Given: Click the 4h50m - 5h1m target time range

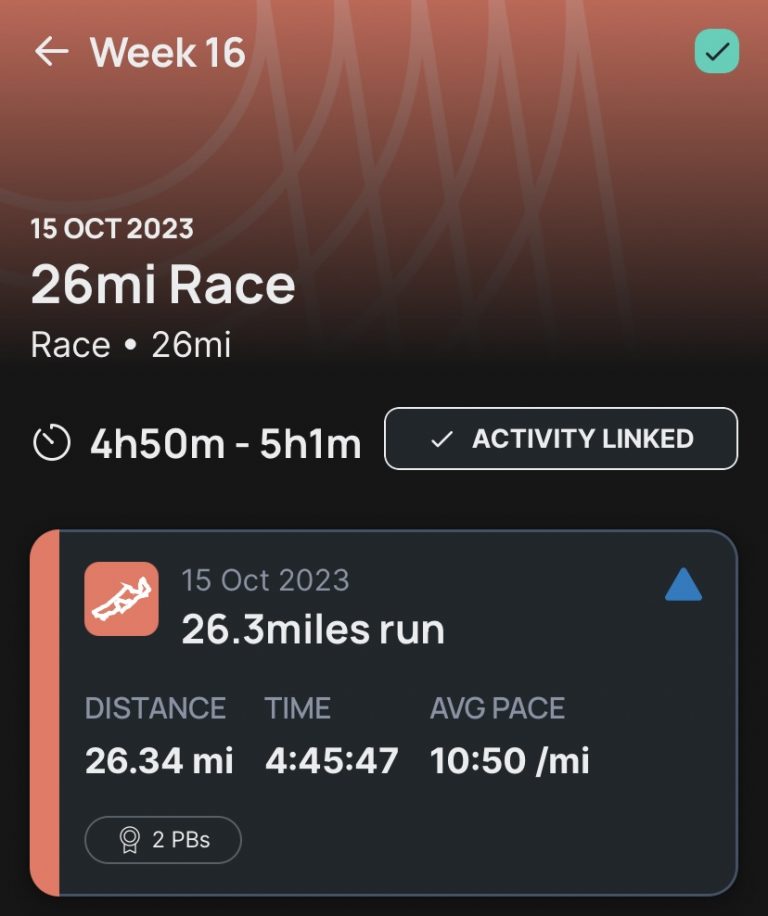Looking at the screenshot, I should 224,440.
